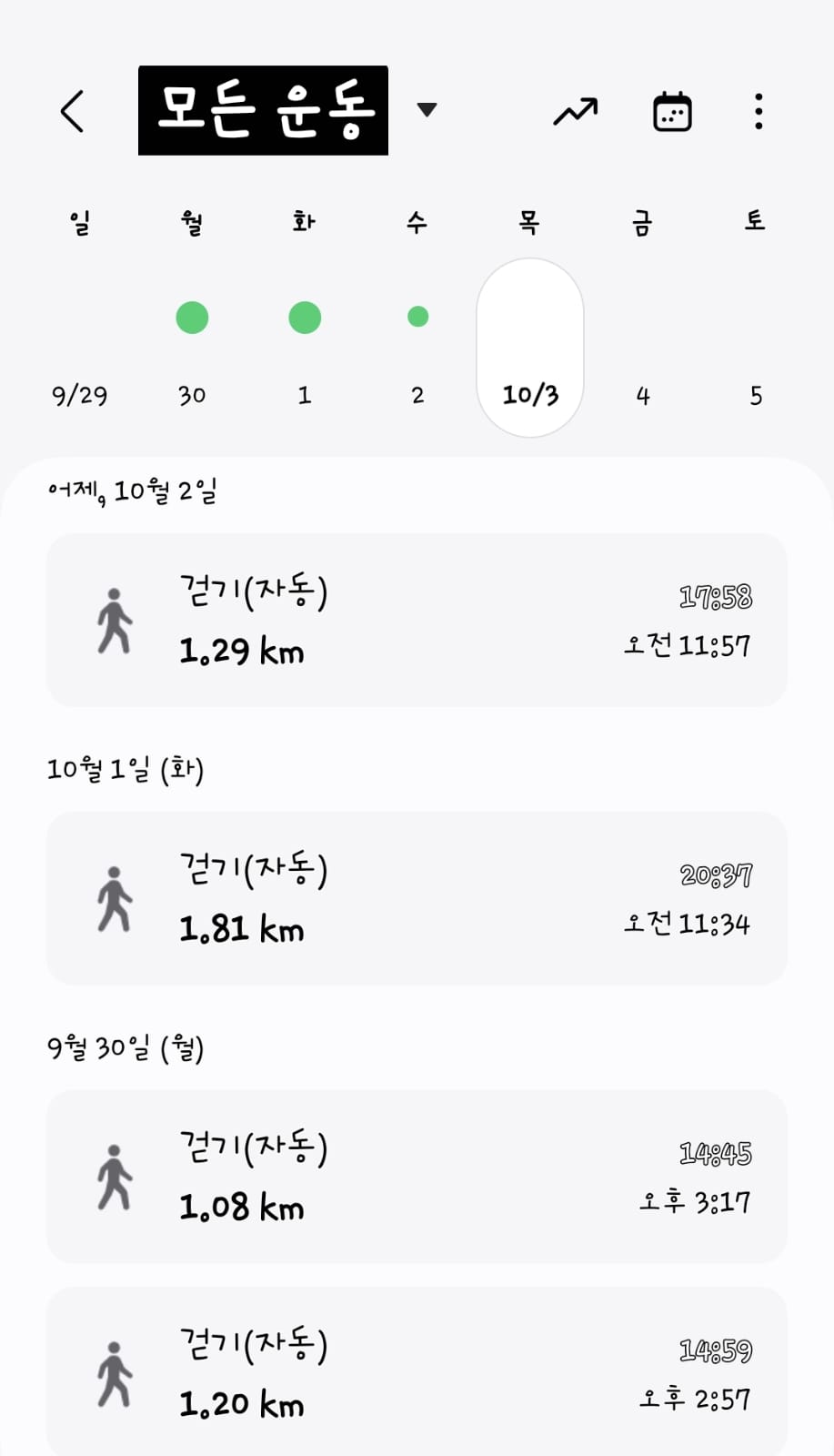Go back using the top arrow

tap(73, 111)
